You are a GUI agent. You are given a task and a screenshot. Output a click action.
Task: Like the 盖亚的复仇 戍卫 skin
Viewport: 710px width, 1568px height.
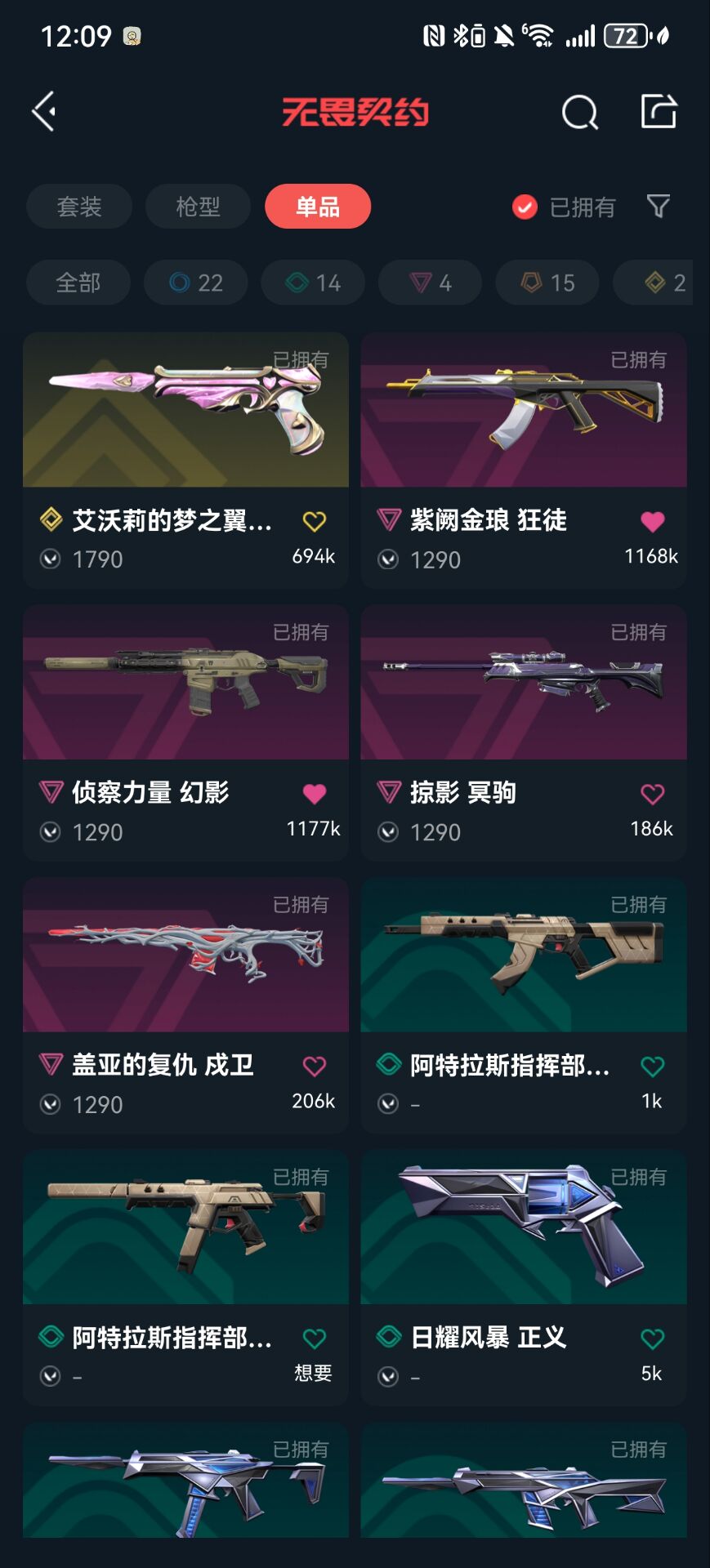coord(315,1066)
